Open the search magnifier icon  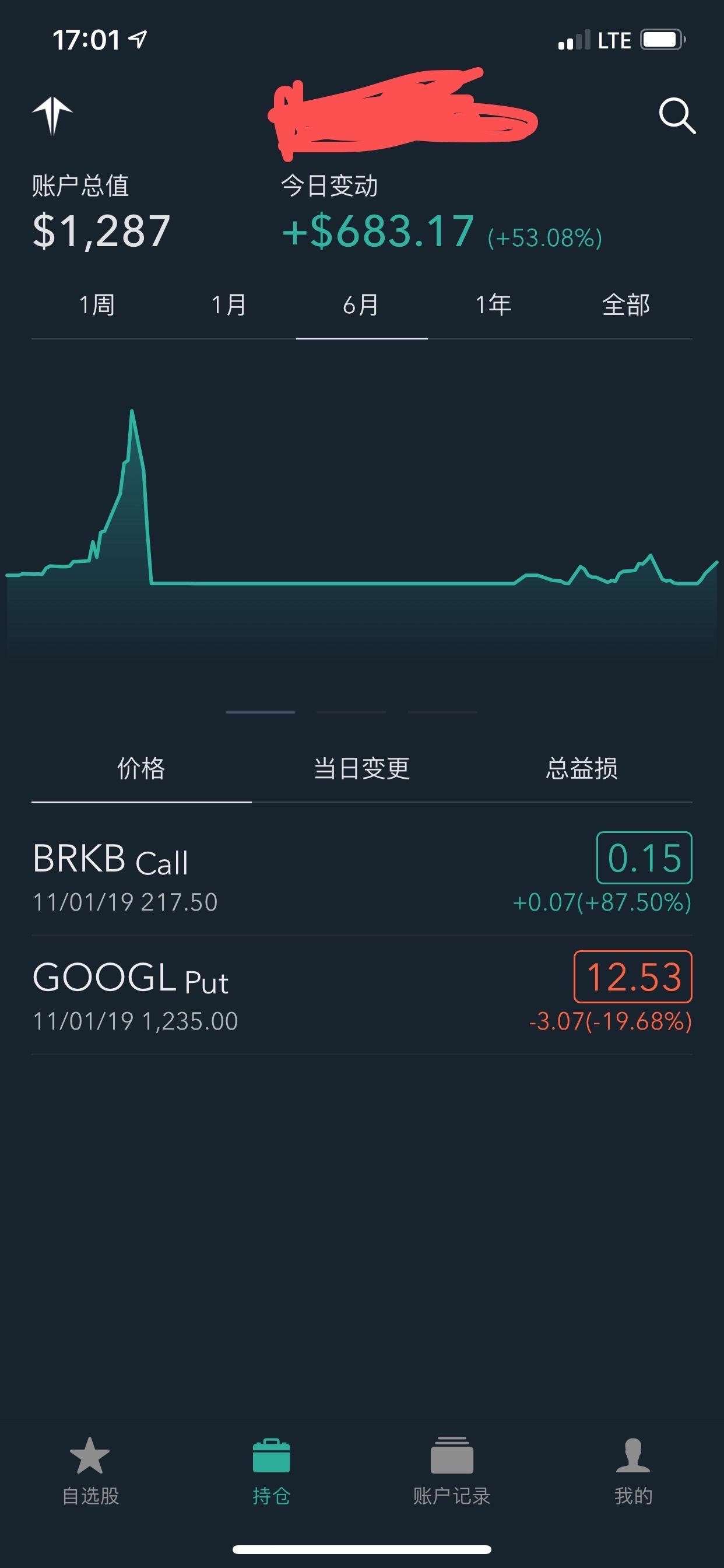coord(677,115)
